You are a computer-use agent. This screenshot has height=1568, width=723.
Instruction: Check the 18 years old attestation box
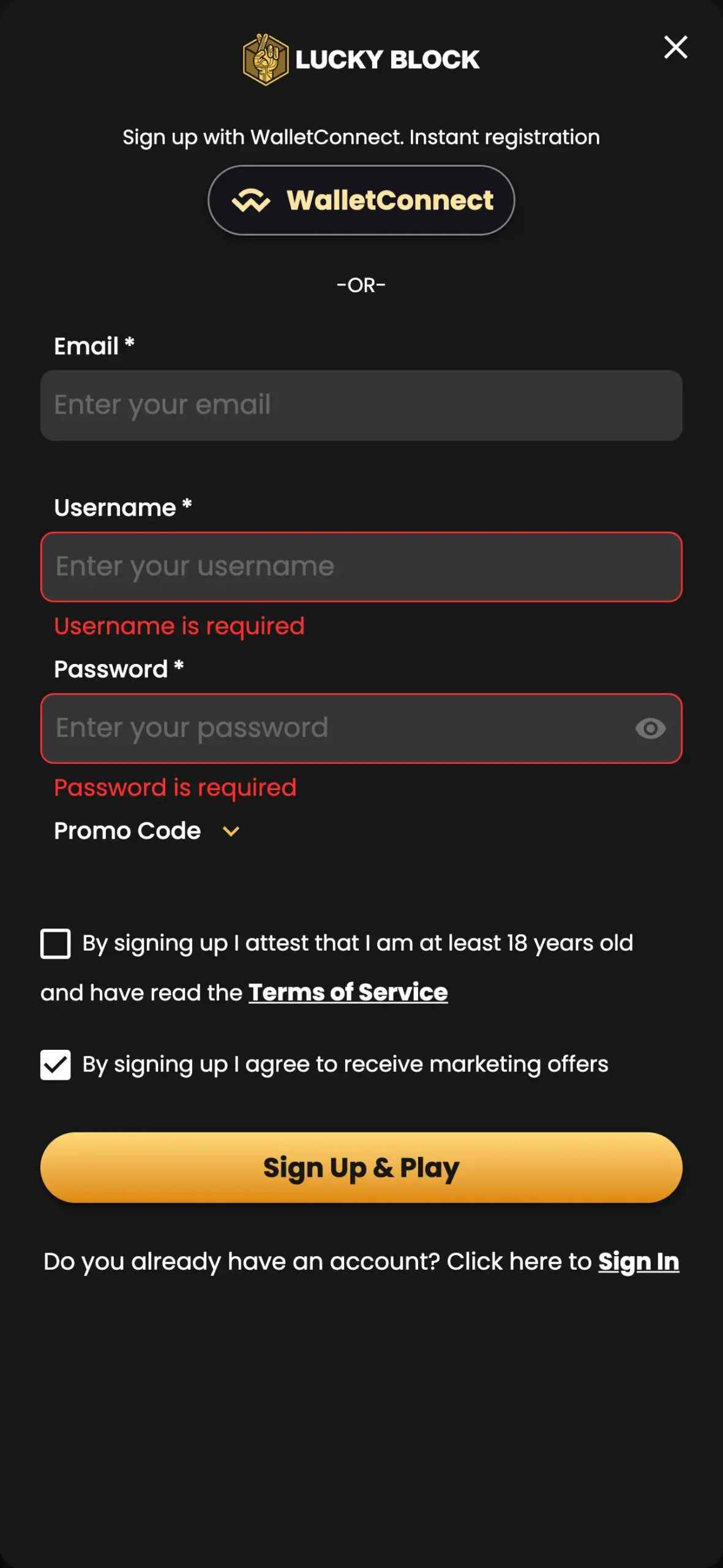pos(56,943)
